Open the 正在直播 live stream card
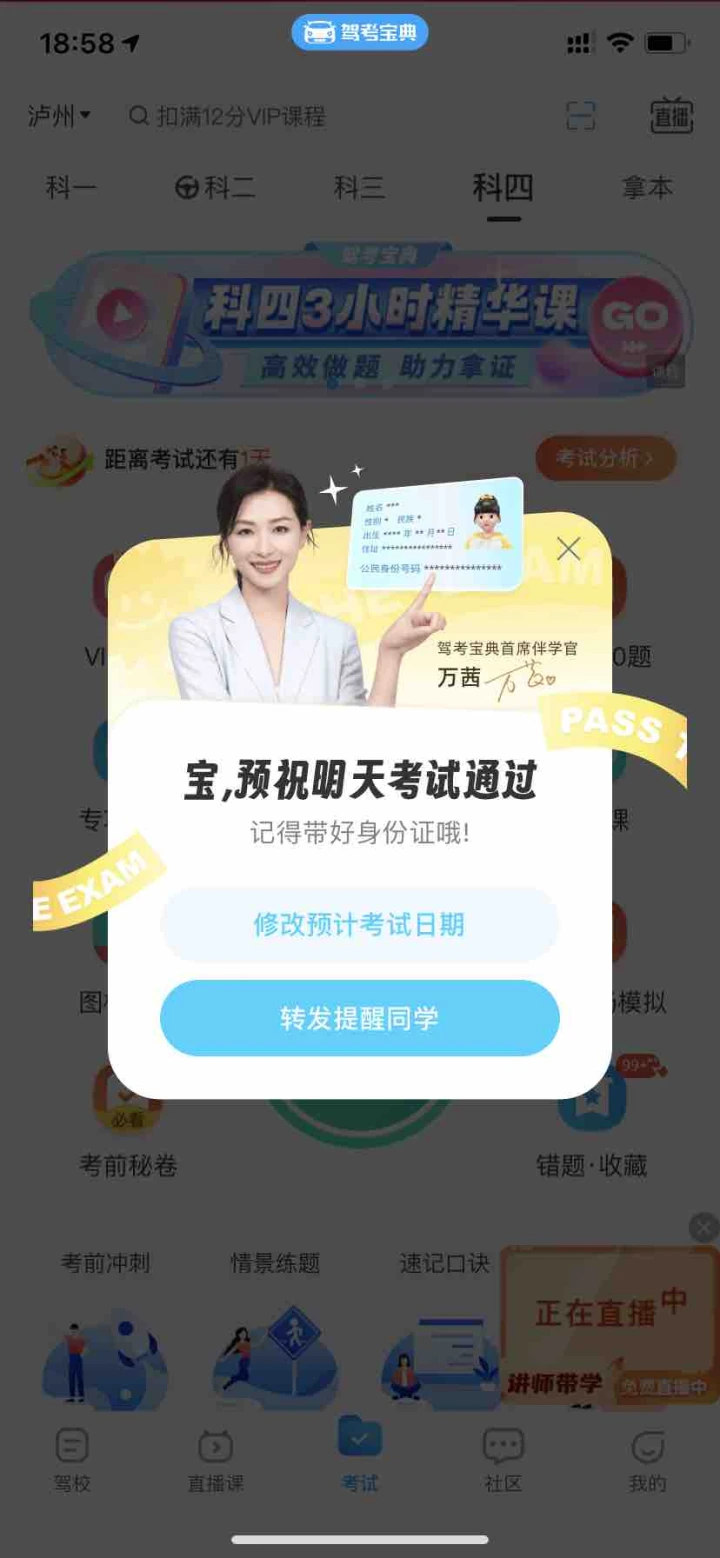The height and width of the screenshot is (1558, 720). 608,1322
